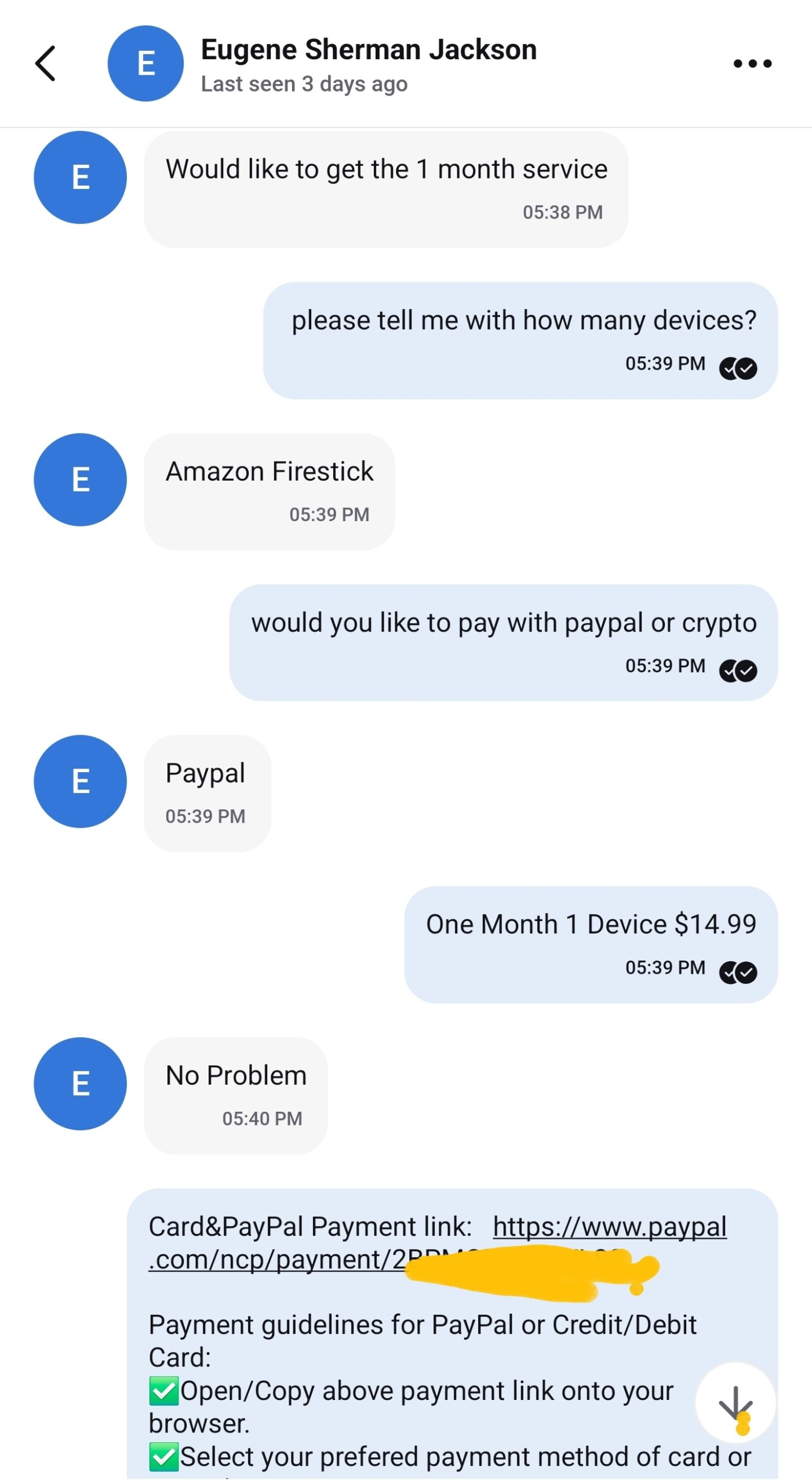
Task: Open the three-dot overflow menu
Action: [x=752, y=63]
